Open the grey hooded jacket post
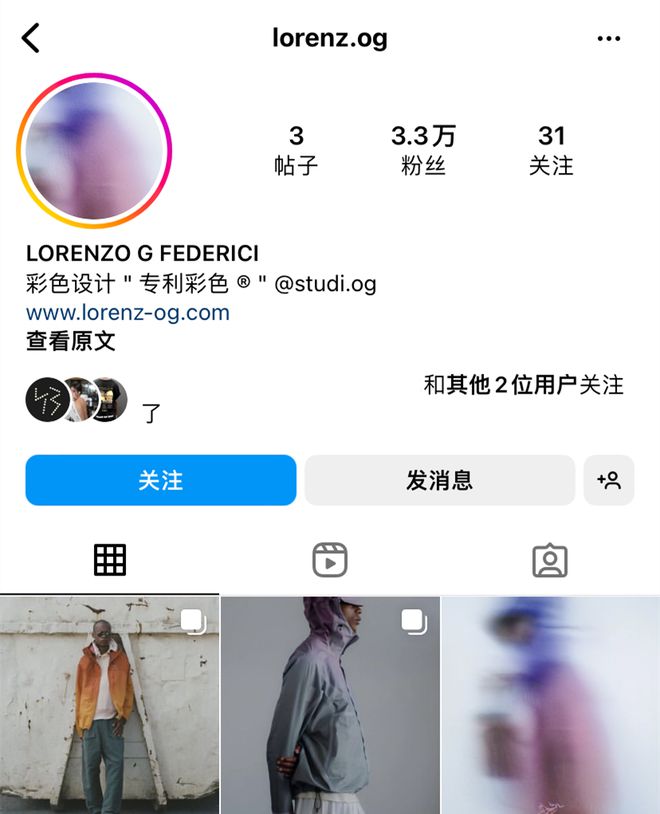660x814 pixels. (330, 705)
